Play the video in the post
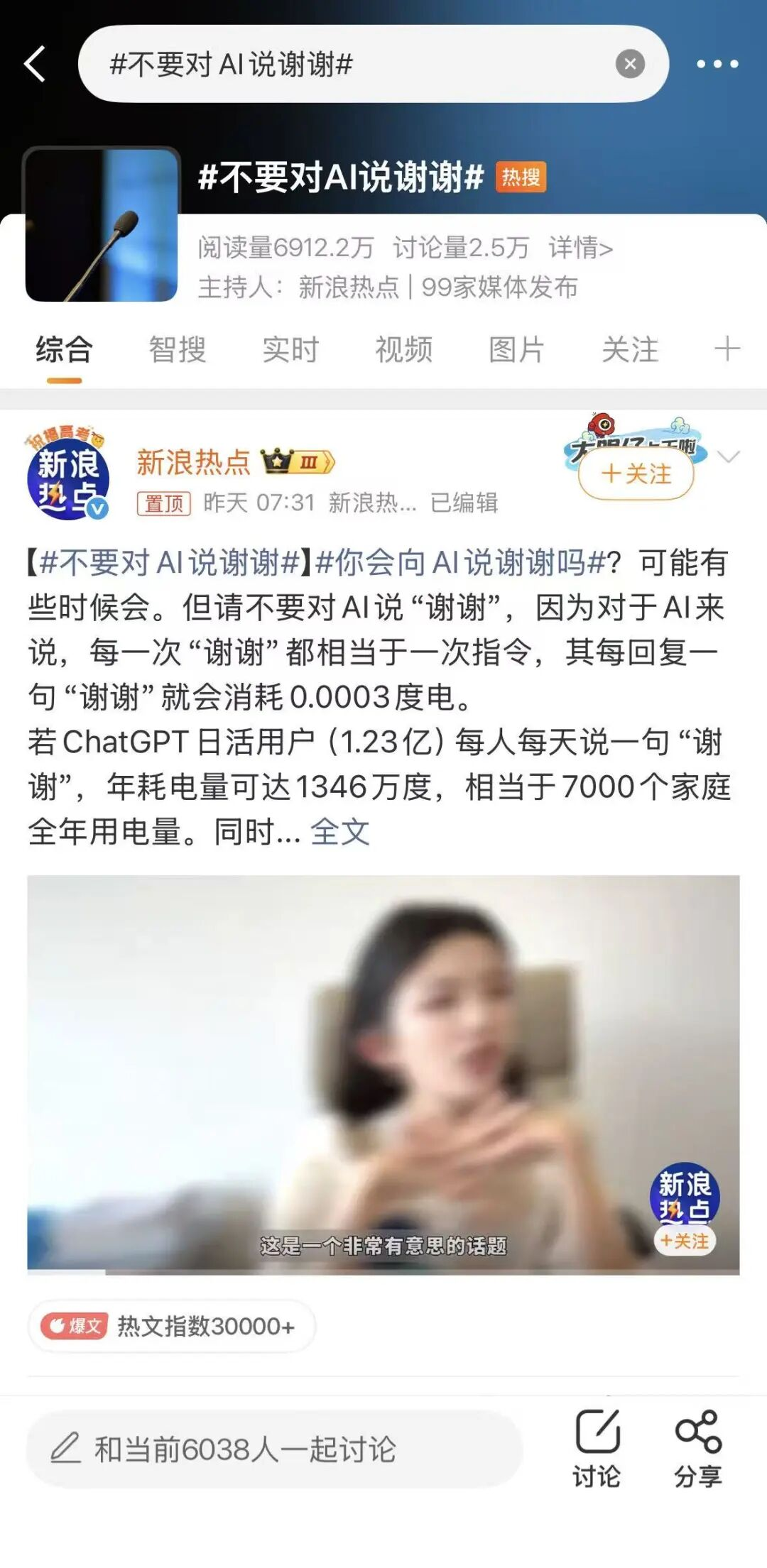Image resolution: width=767 pixels, height=1568 pixels. point(383,1074)
